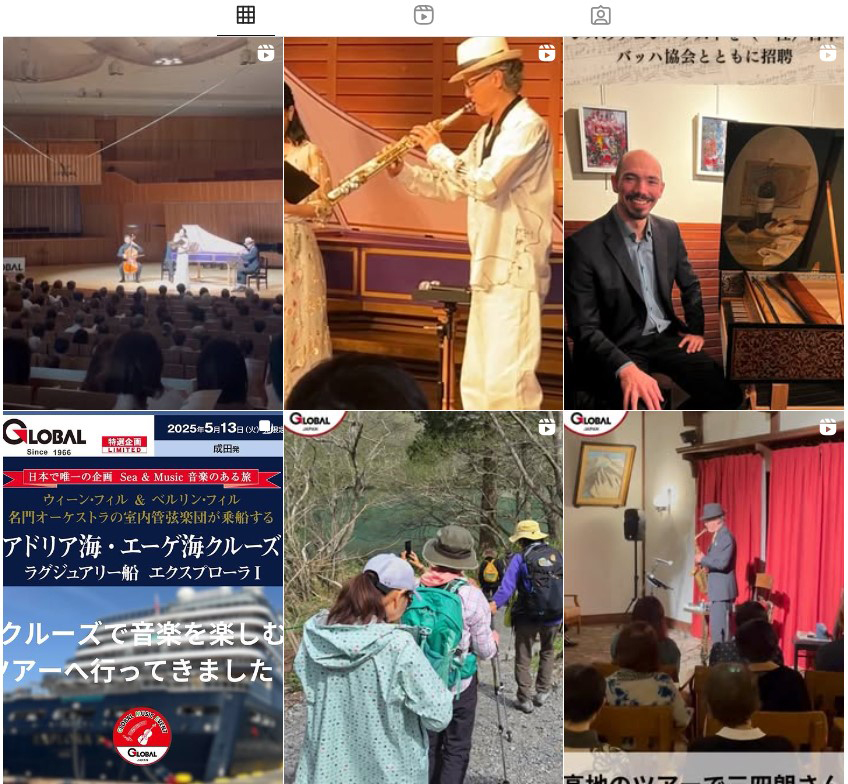Screen dimensions: 848x784
Task: Switch to the posts grid tab
Action: [x=245, y=15]
